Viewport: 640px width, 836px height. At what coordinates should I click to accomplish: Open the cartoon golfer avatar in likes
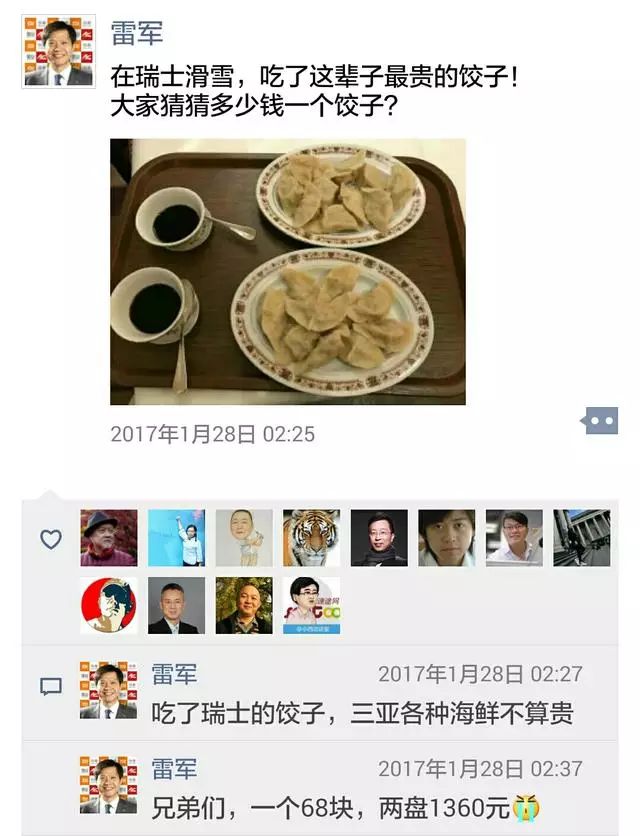[244, 538]
